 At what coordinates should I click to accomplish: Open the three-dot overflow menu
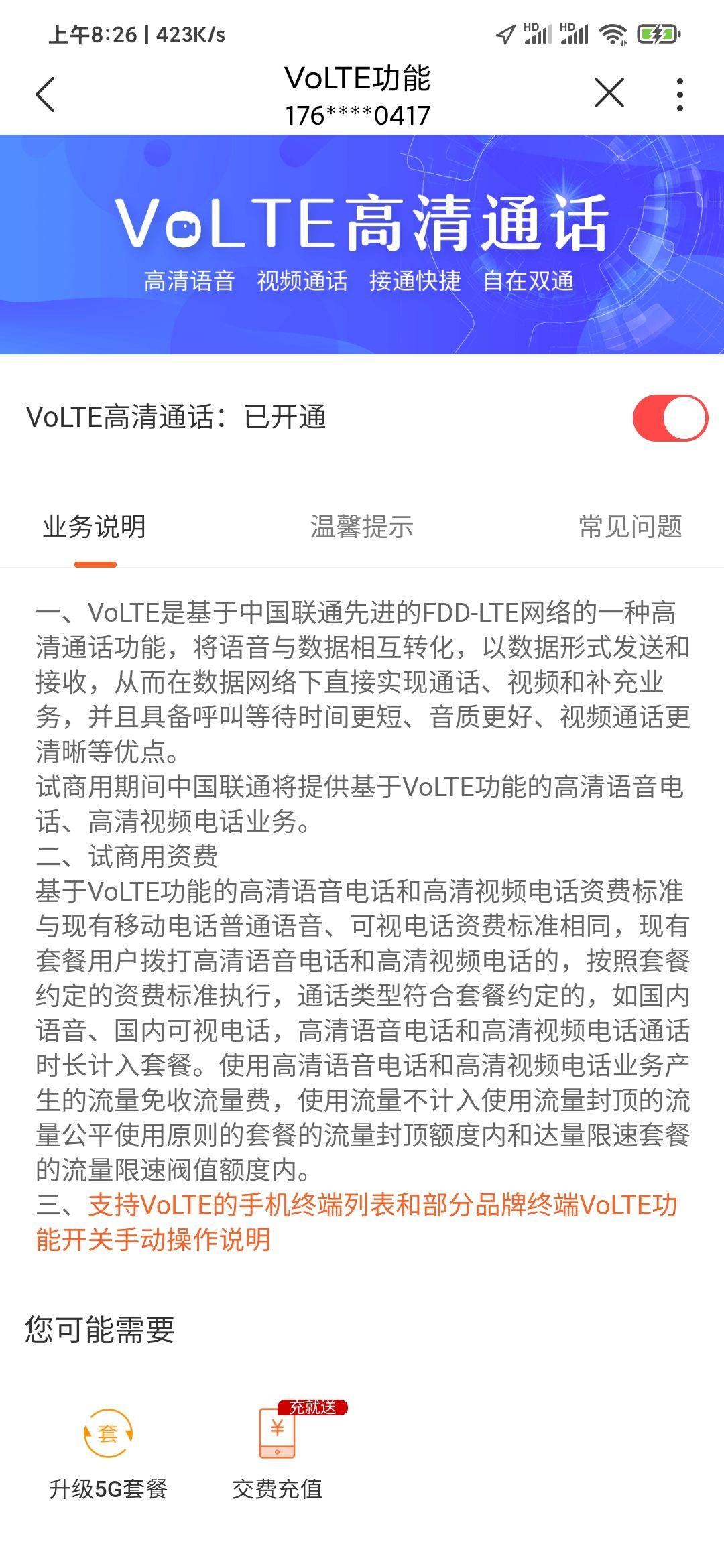tap(680, 94)
